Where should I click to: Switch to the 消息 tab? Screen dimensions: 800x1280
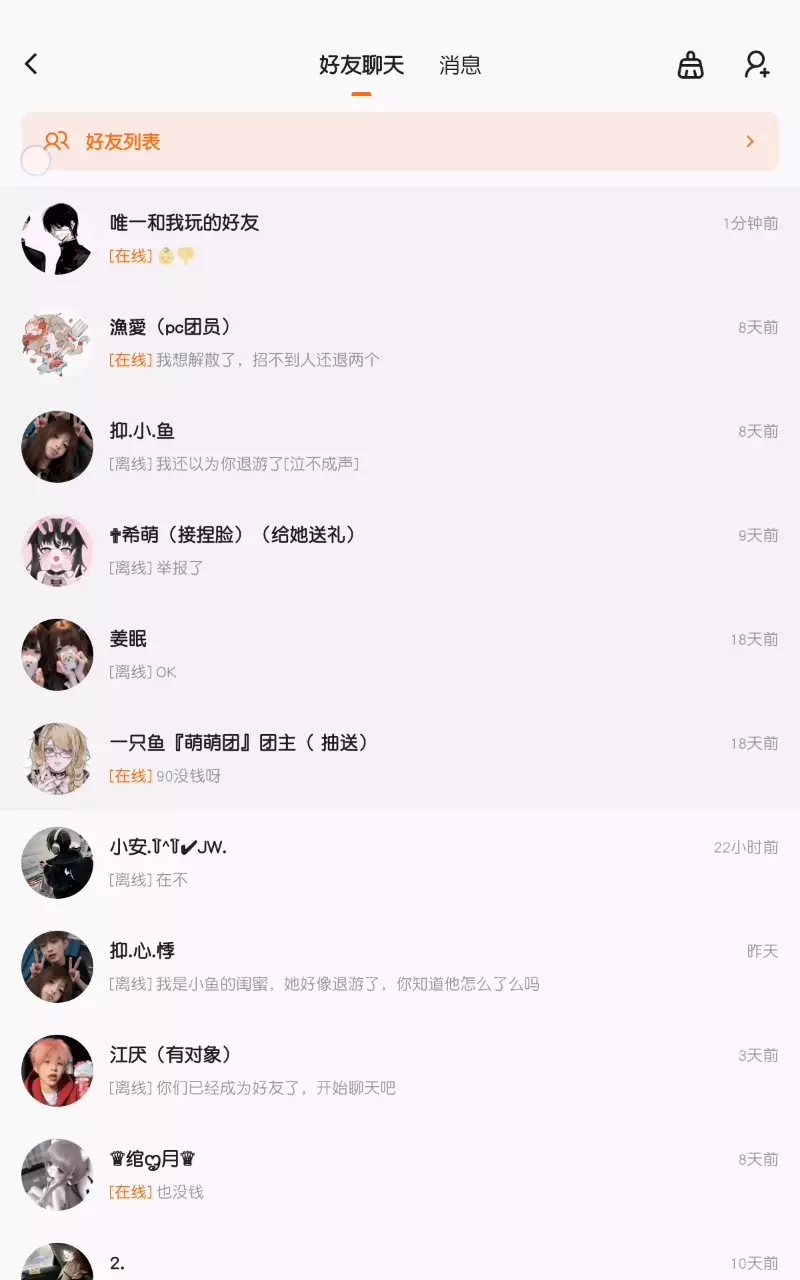460,66
